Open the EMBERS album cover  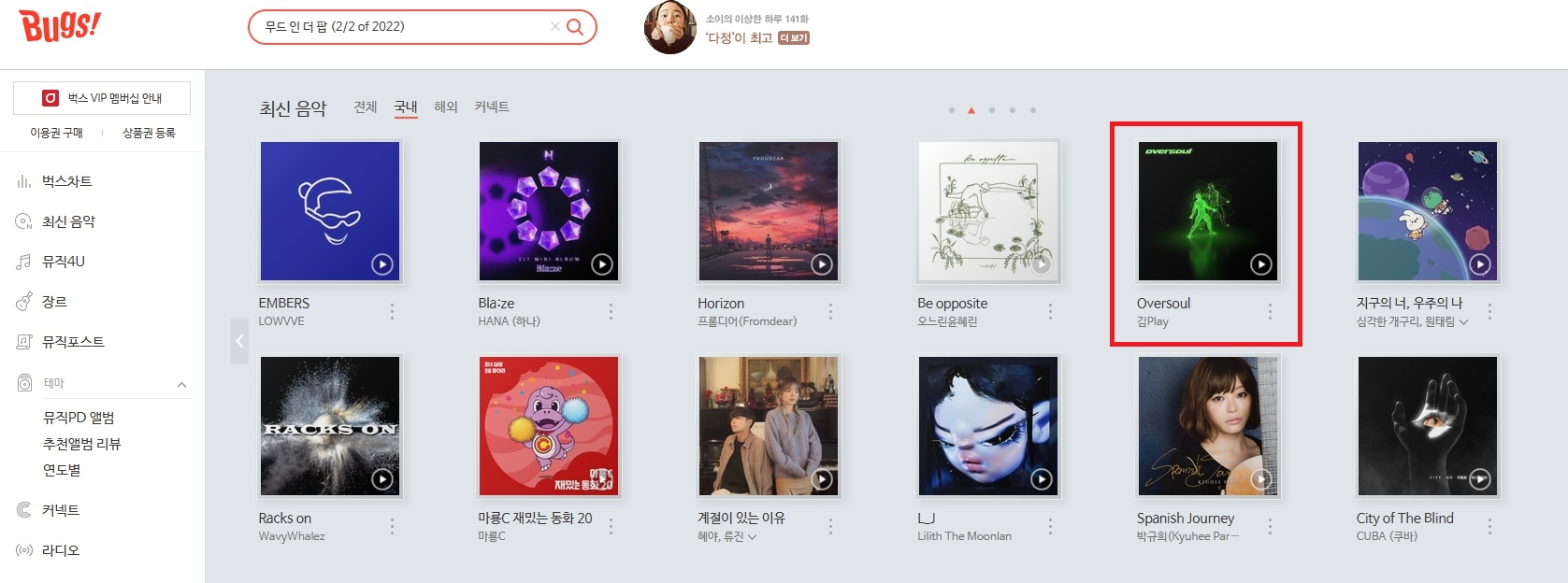329,211
